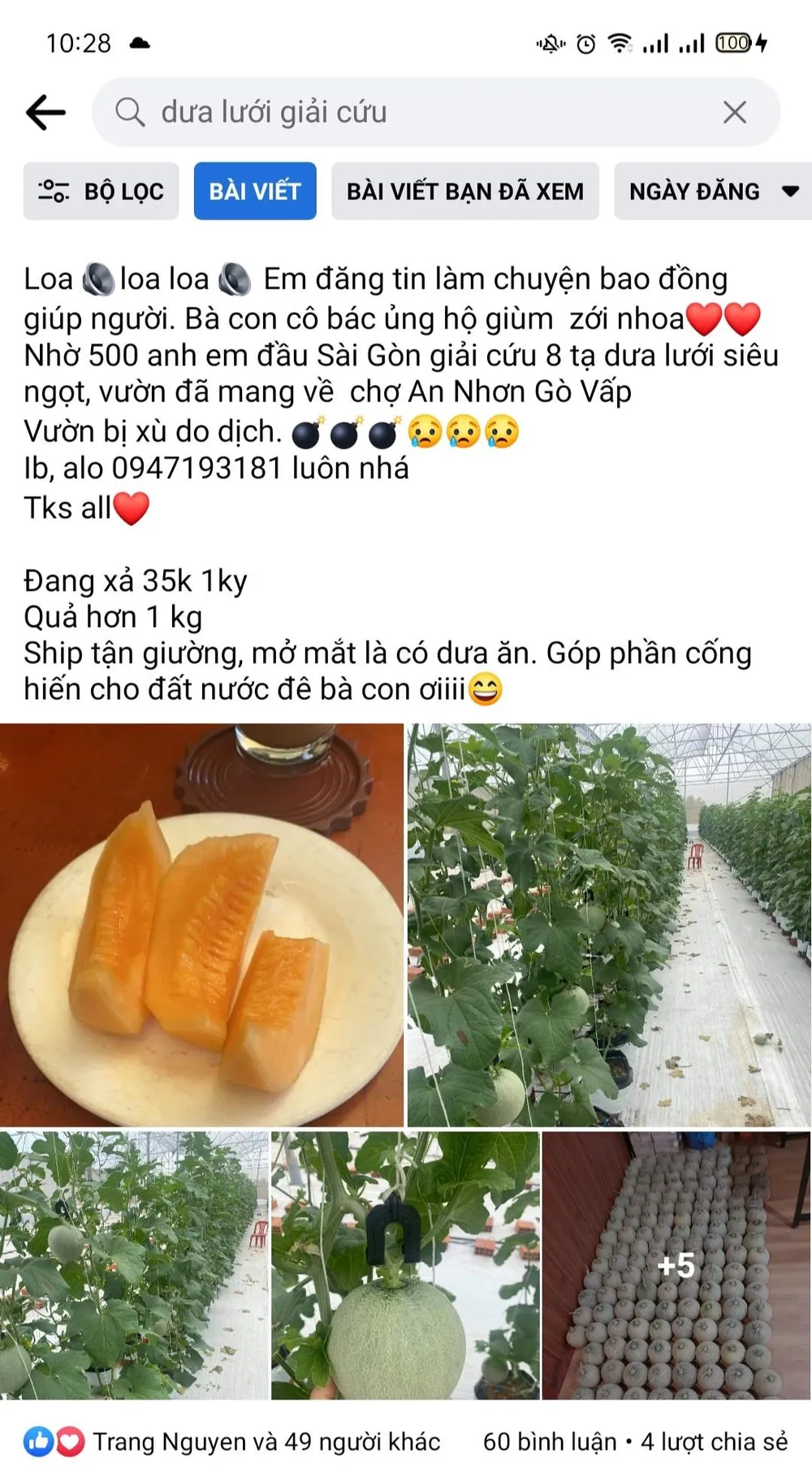View the small greenhouse photo with red chair
812x1477 pixels.
pyautogui.click(x=134, y=1265)
